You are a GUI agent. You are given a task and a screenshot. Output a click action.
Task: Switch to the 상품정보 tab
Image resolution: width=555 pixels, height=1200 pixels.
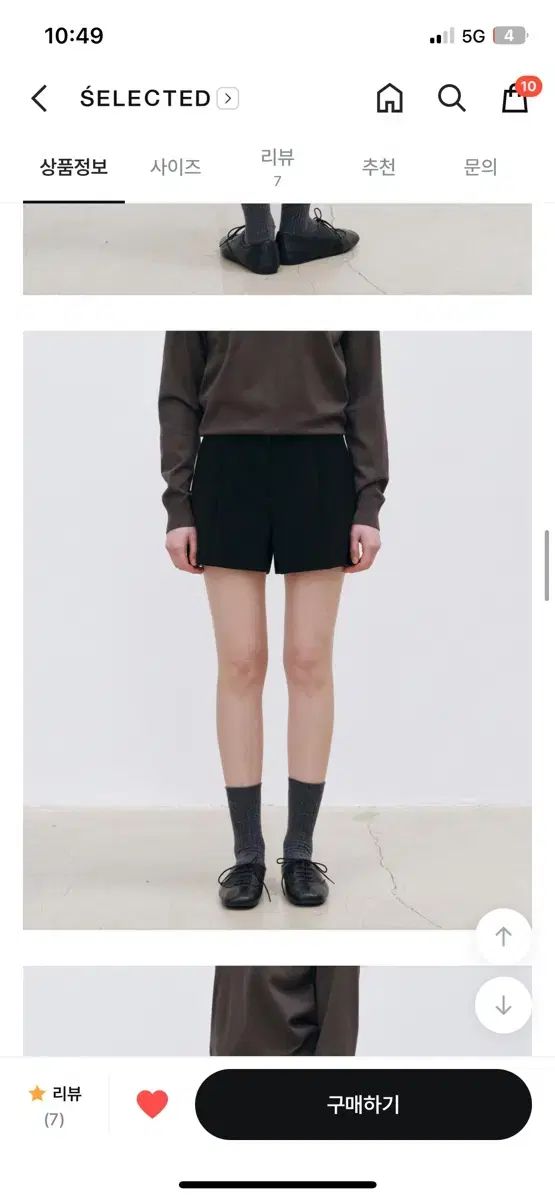[74, 167]
